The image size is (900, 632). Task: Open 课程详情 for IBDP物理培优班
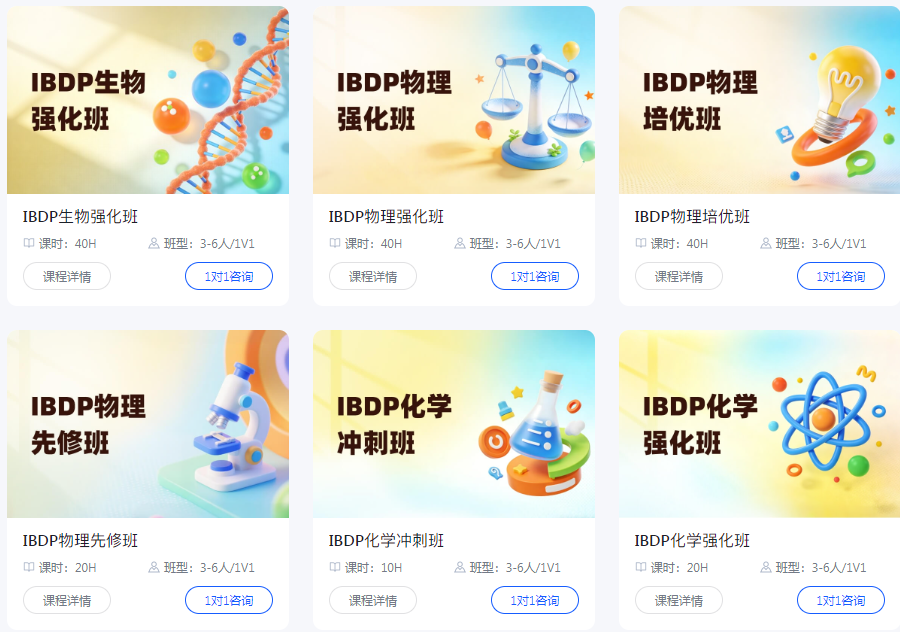(x=679, y=276)
